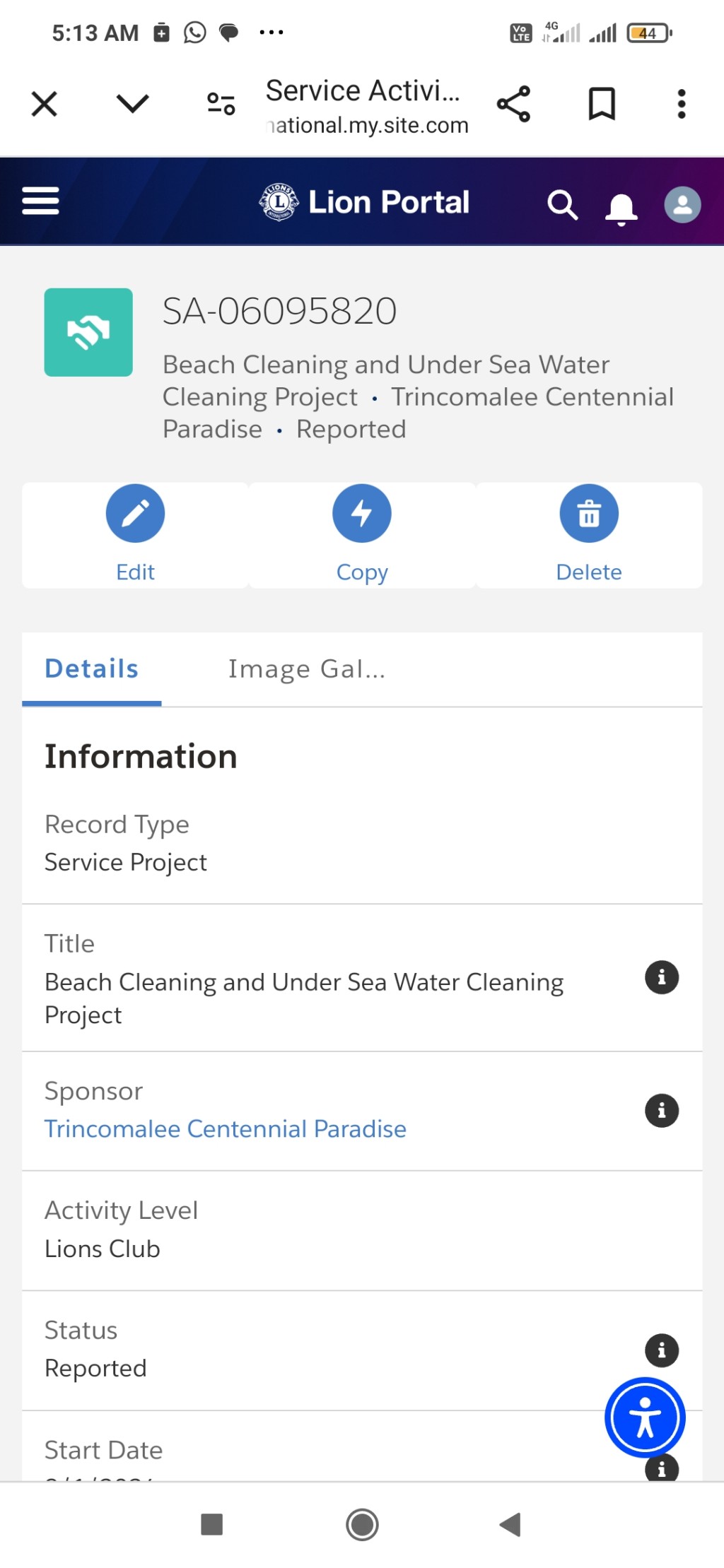Minimize the page with the down chevron
This screenshot has width=724, height=1568.
pyautogui.click(x=132, y=104)
